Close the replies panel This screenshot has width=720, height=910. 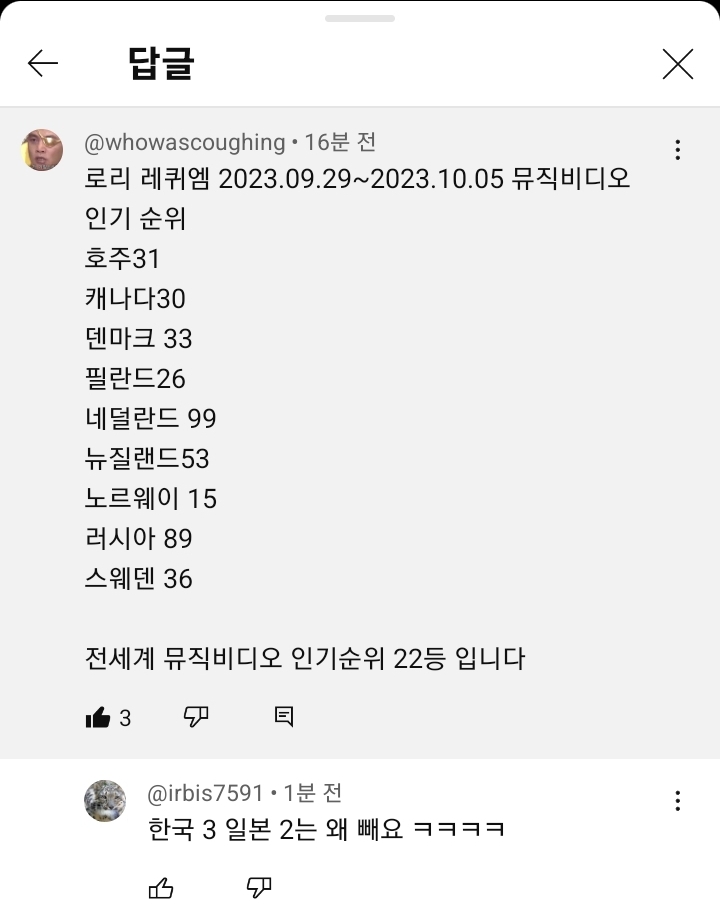[x=678, y=64]
